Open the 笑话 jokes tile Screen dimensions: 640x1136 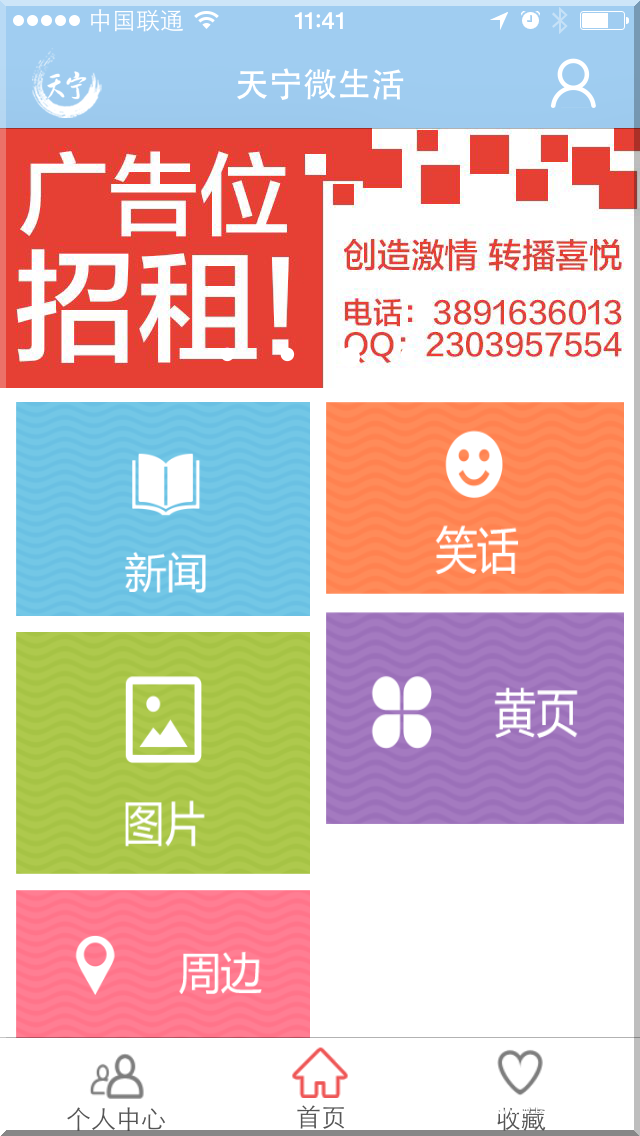[x=475, y=497]
